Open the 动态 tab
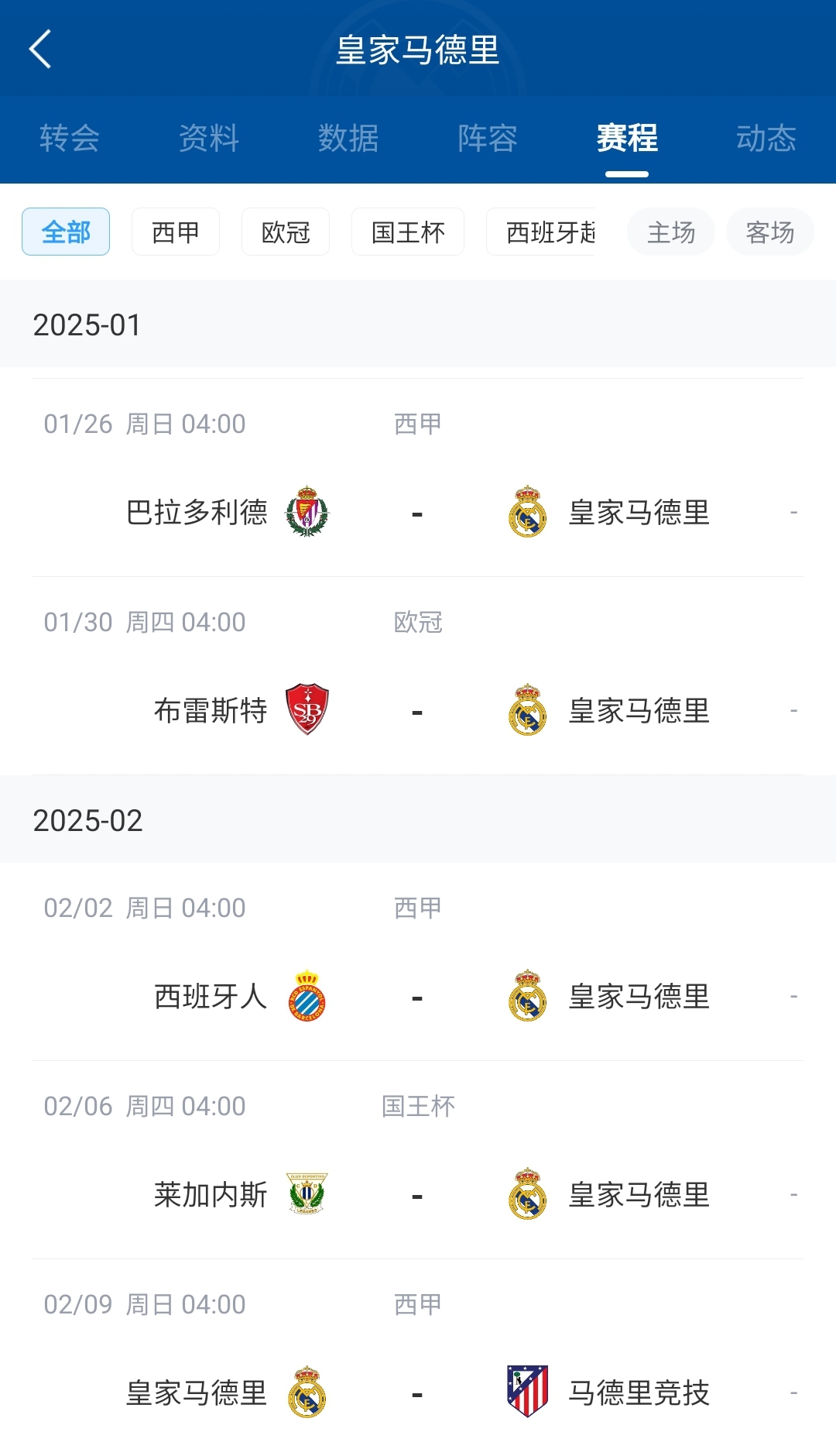Screen dimensions: 836x1456 click(x=766, y=139)
